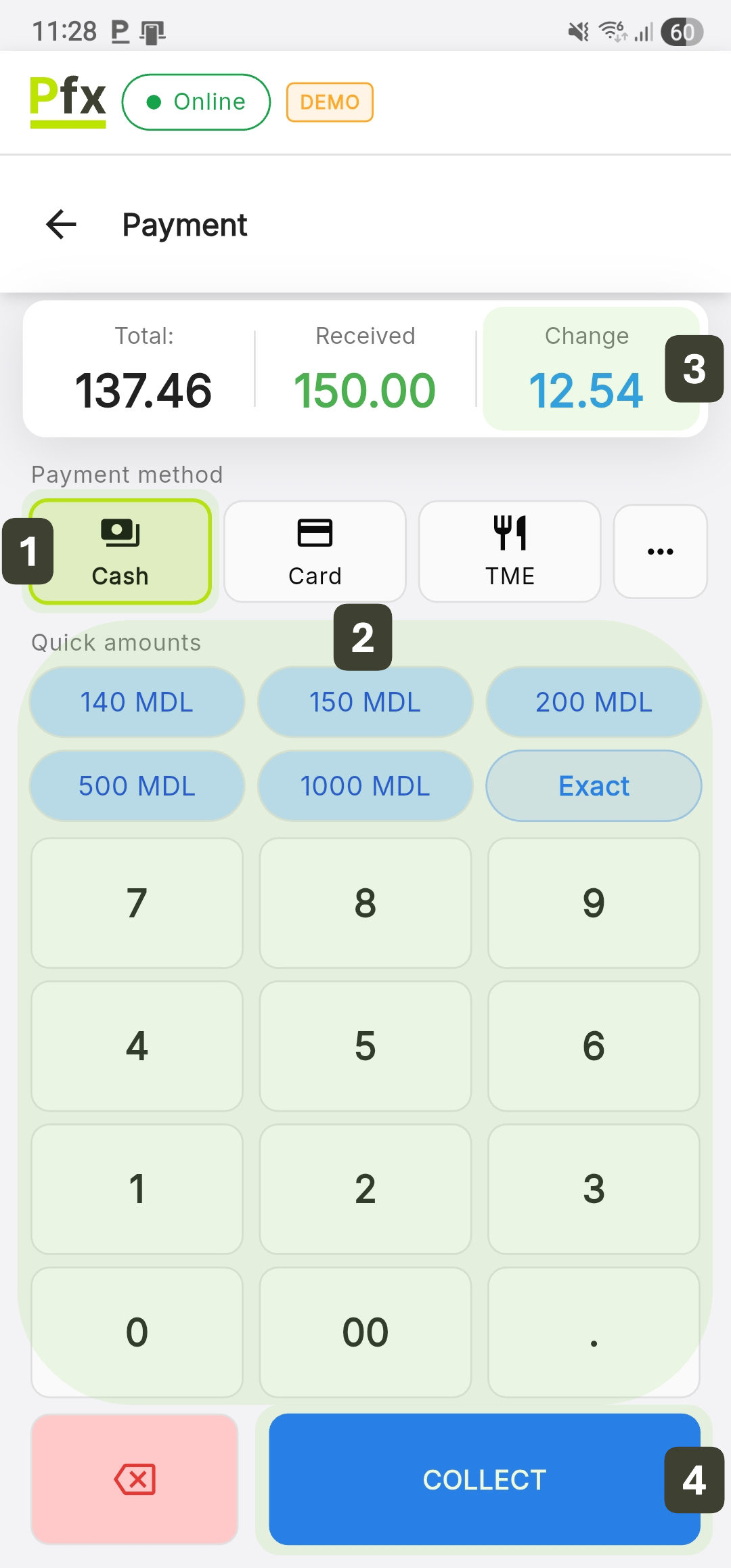Apply the 500 MDL quick amount

click(x=137, y=786)
